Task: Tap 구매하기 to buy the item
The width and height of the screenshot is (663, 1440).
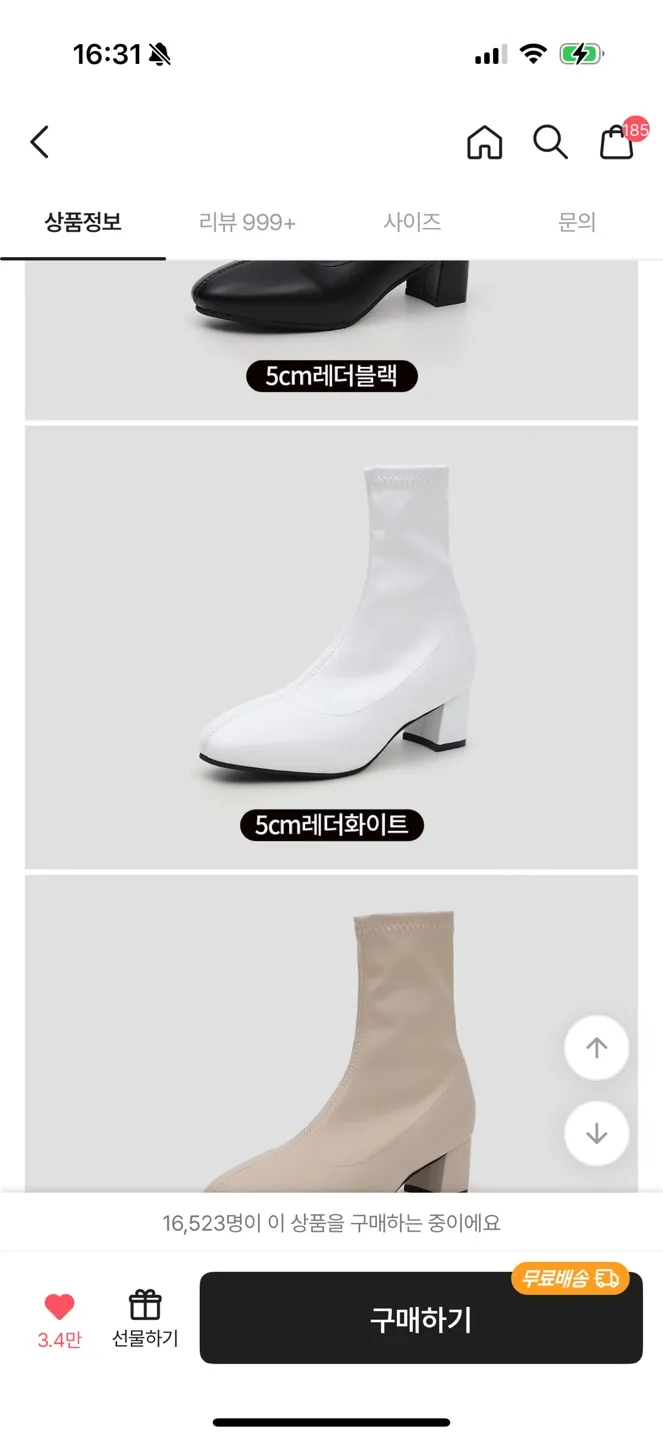Action: click(x=421, y=1318)
